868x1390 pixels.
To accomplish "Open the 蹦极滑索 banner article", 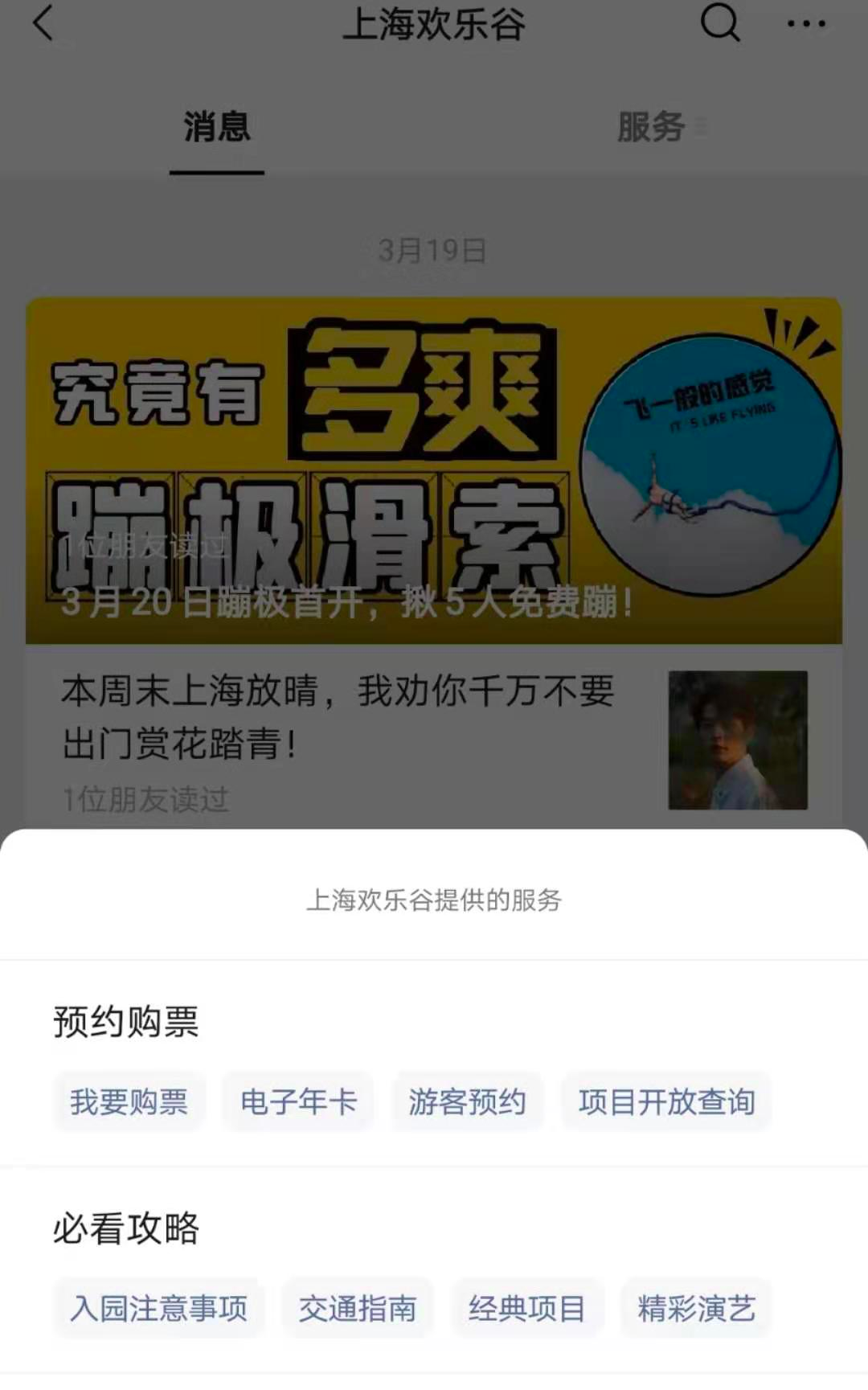I will 434,470.
